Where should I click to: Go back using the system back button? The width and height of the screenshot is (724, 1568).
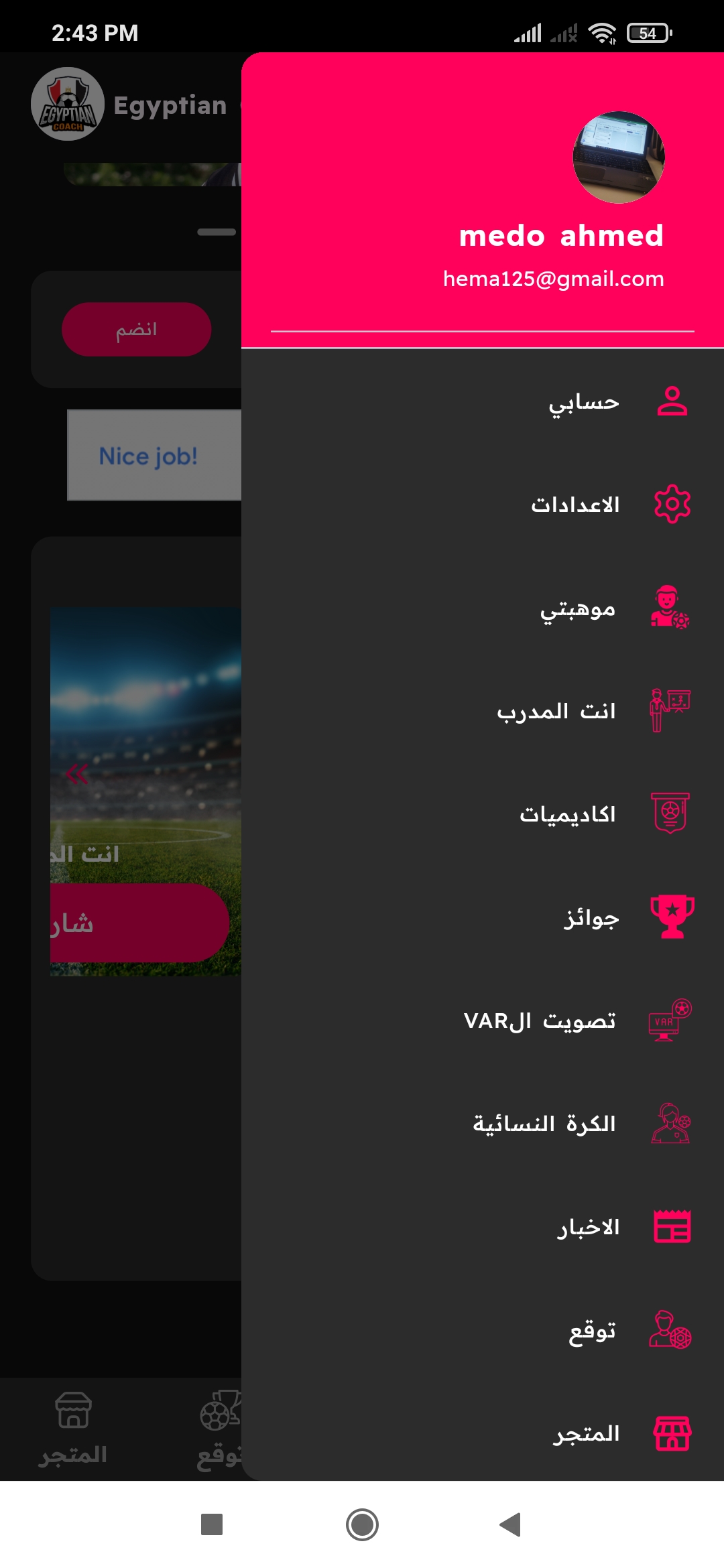coord(511,1524)
